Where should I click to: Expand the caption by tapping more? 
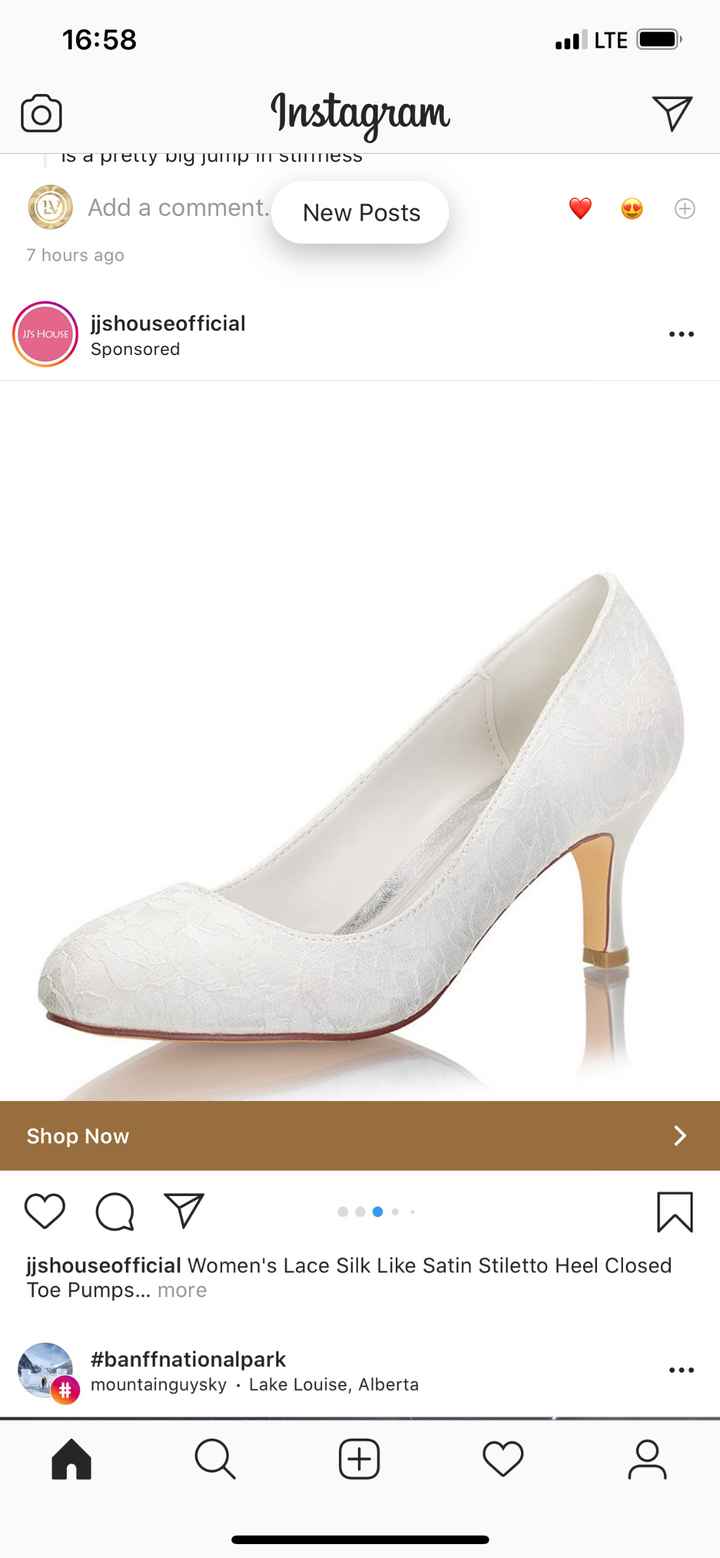(180, 1291)
